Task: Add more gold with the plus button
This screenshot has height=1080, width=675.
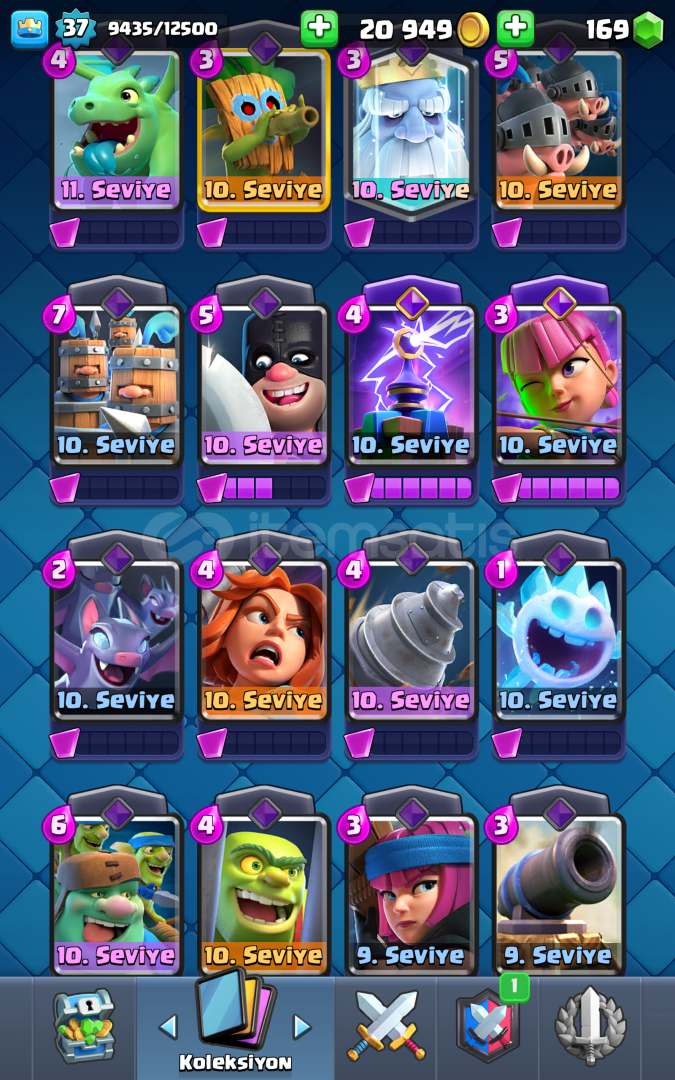Action: coord(320,28)
